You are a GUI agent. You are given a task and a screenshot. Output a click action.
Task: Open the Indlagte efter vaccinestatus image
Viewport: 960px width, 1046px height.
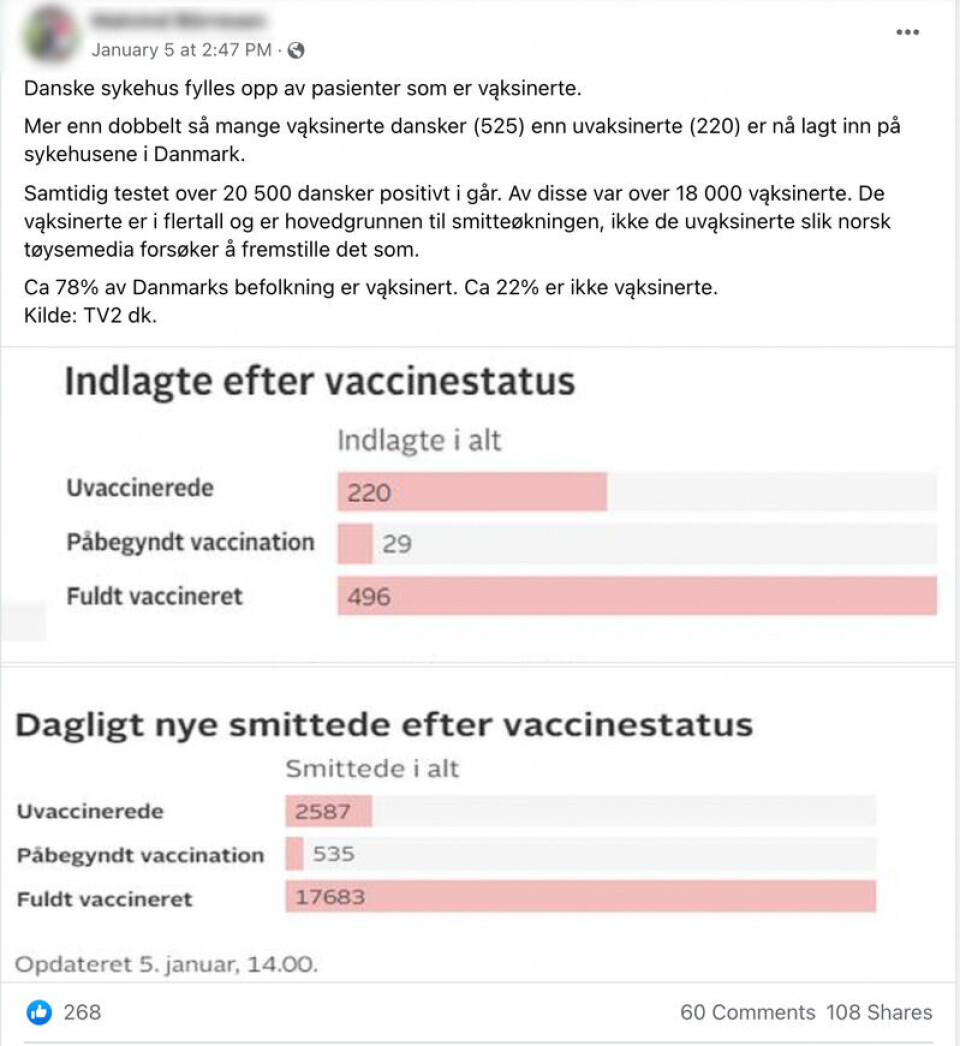[480, 500]
